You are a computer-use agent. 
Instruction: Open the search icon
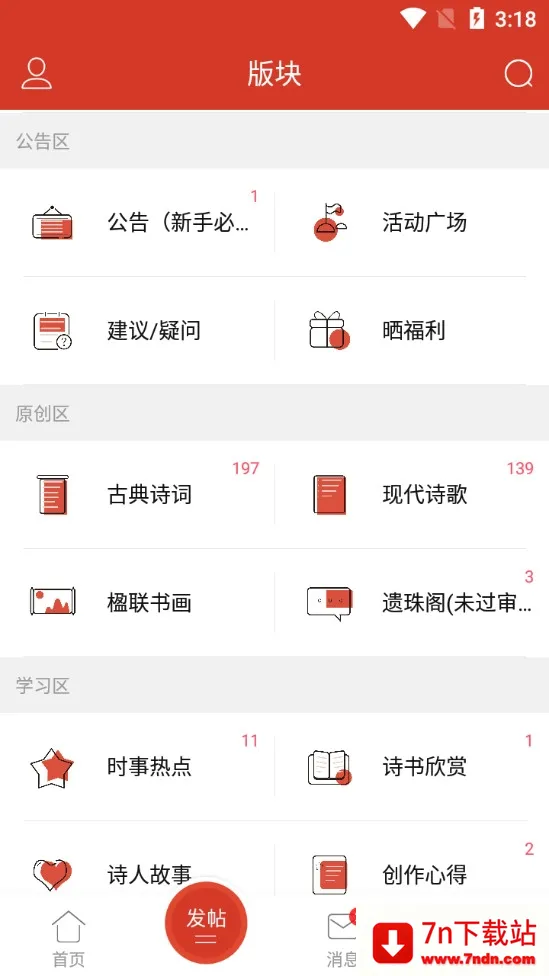[x=518, y=74]
